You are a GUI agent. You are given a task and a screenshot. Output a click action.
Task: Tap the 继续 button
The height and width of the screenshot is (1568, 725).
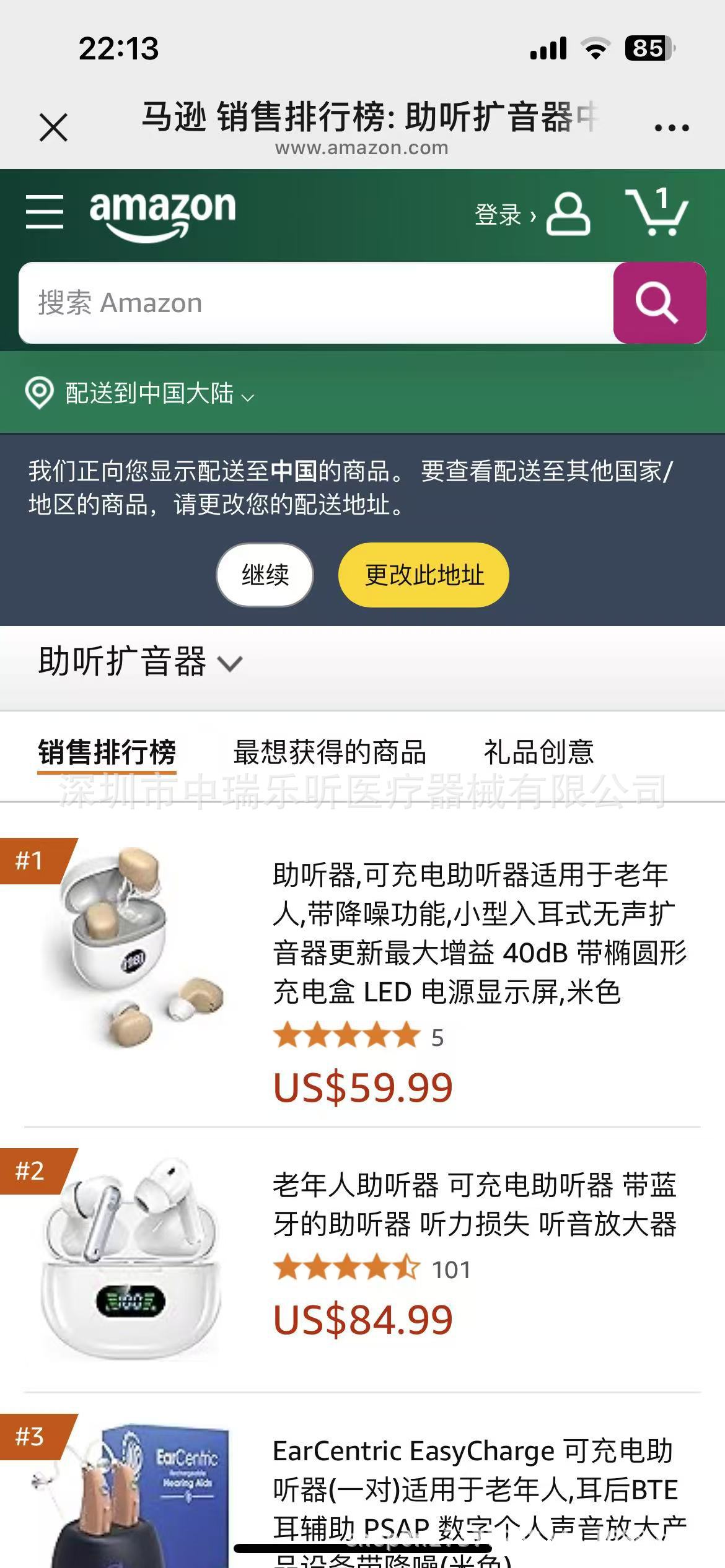265,575
